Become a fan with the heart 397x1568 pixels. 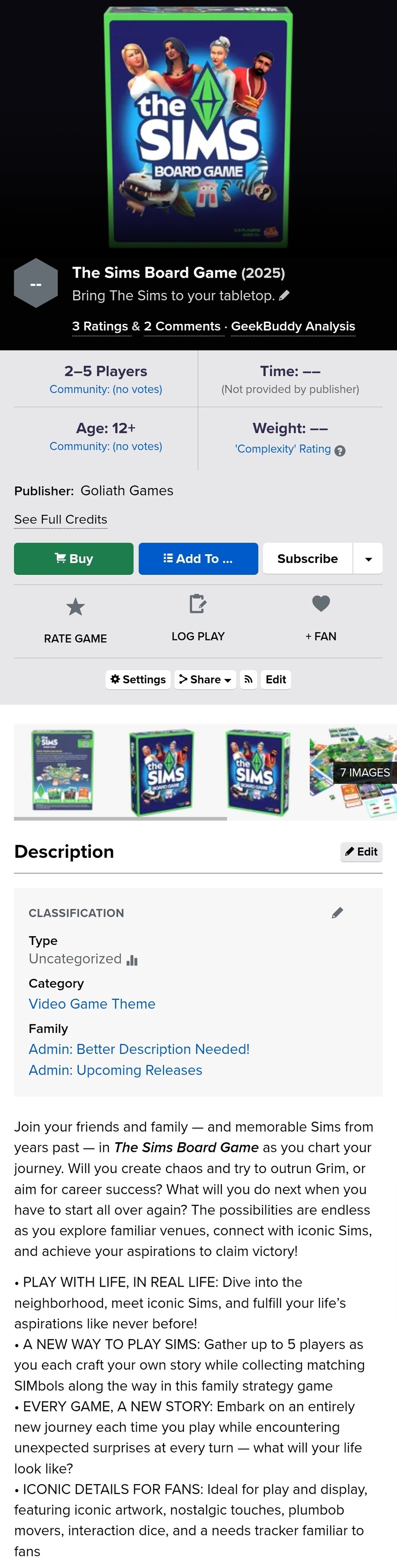click(321, 618)
